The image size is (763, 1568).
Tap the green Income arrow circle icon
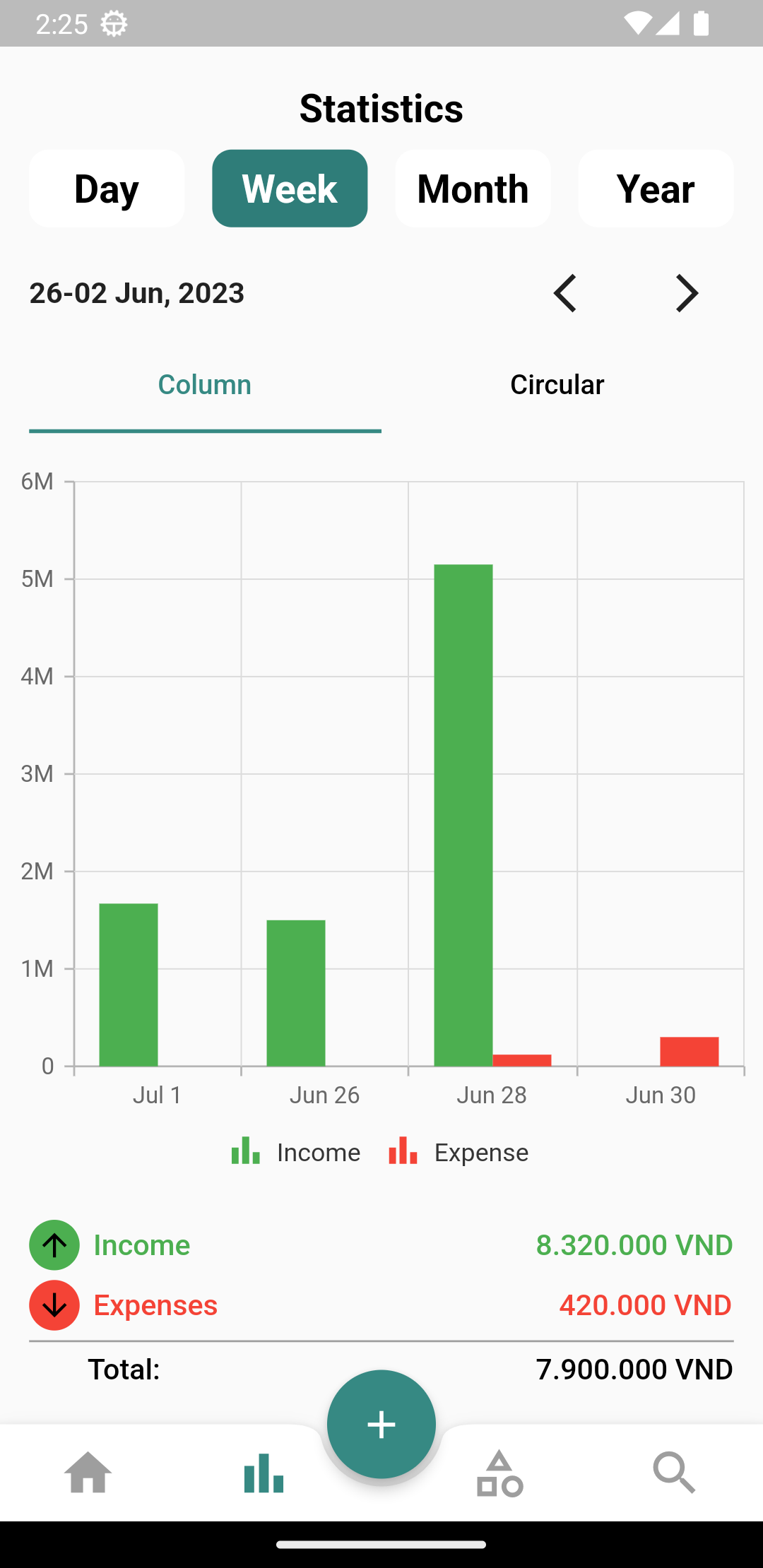tap(54, 1245)
